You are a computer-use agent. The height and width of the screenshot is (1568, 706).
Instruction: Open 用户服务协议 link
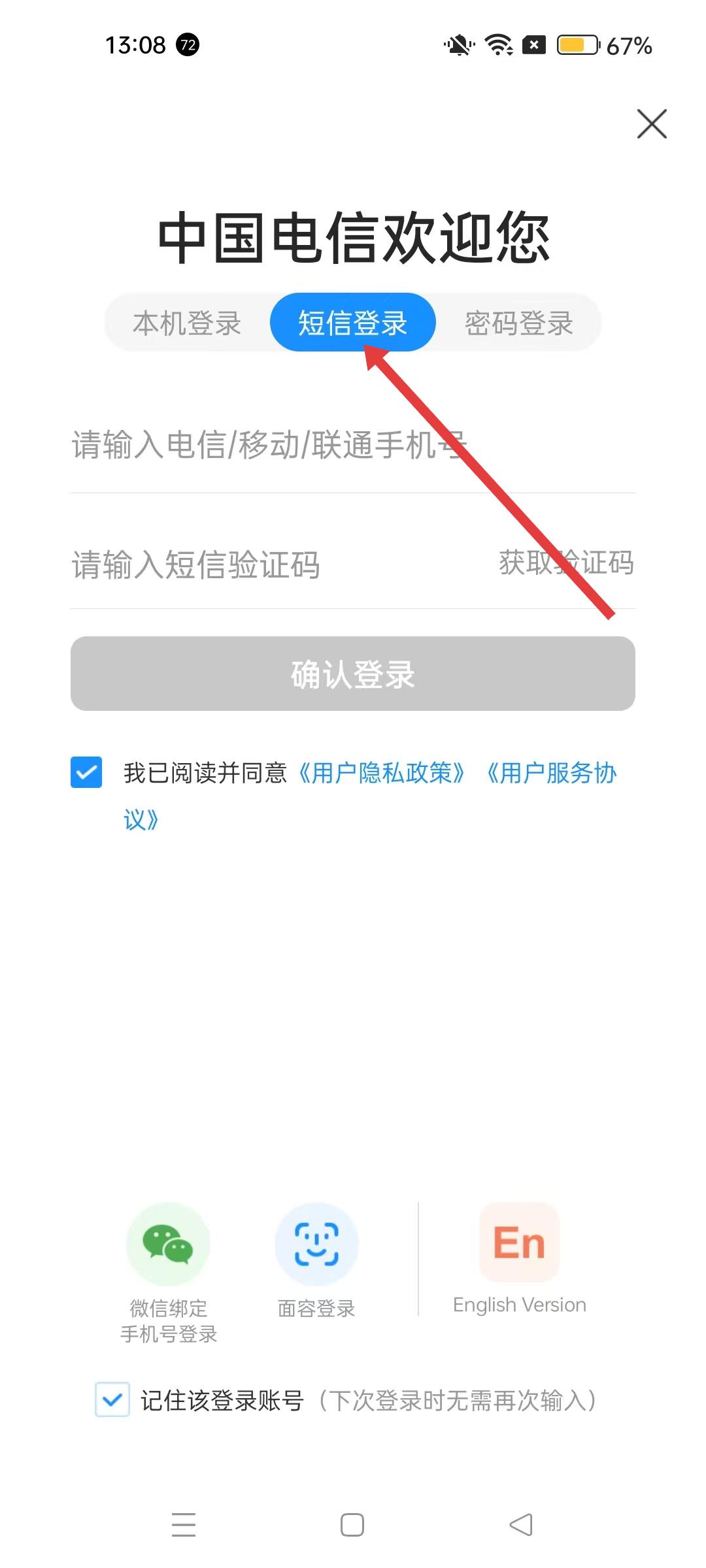pyautogui.click(x=550, y=773)
